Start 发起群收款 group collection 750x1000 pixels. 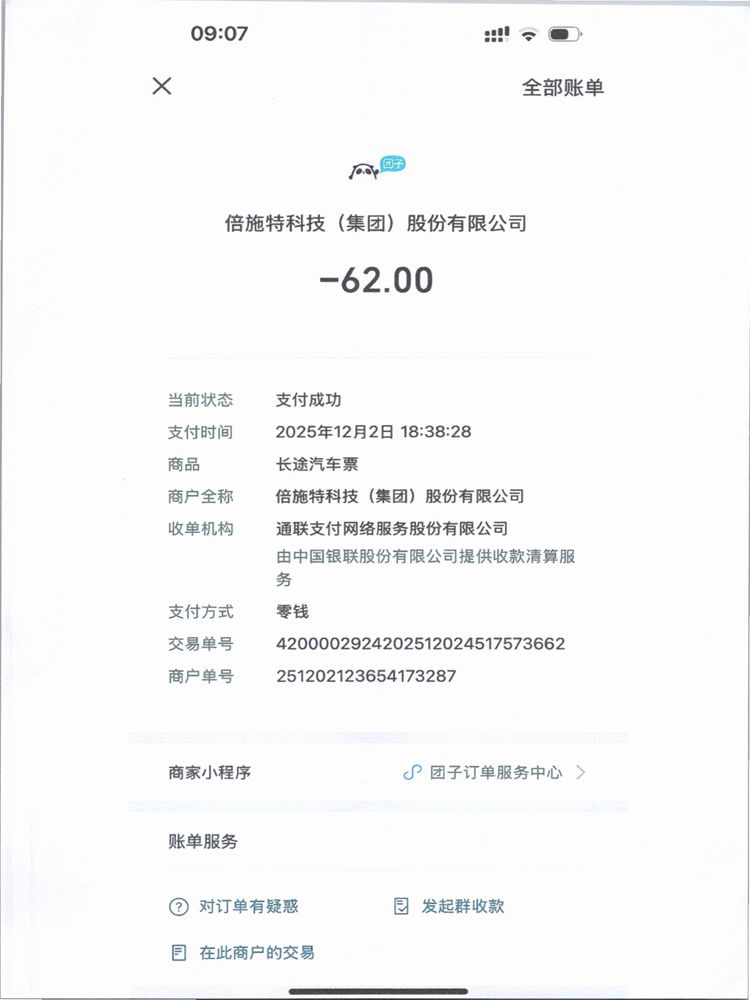450,907
